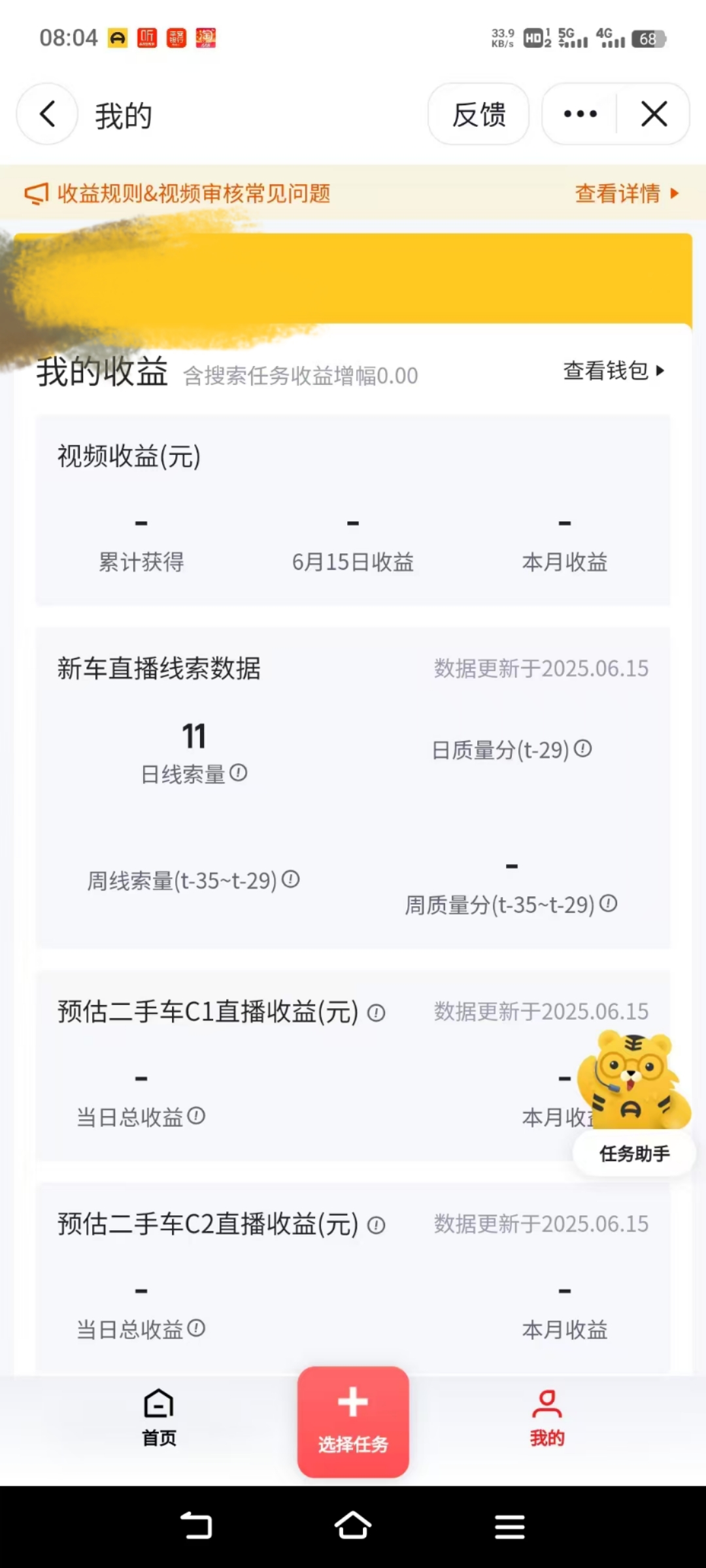
Task: Show info for 日质量分(t-29)
Action: click(x=583, y=749)
